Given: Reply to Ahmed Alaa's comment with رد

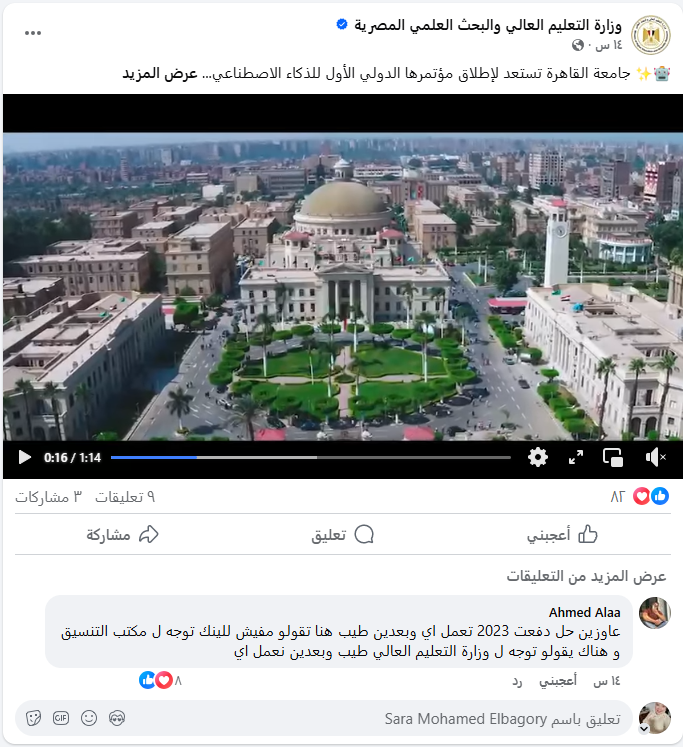Looking at the screenshot, I should point(517,680).
